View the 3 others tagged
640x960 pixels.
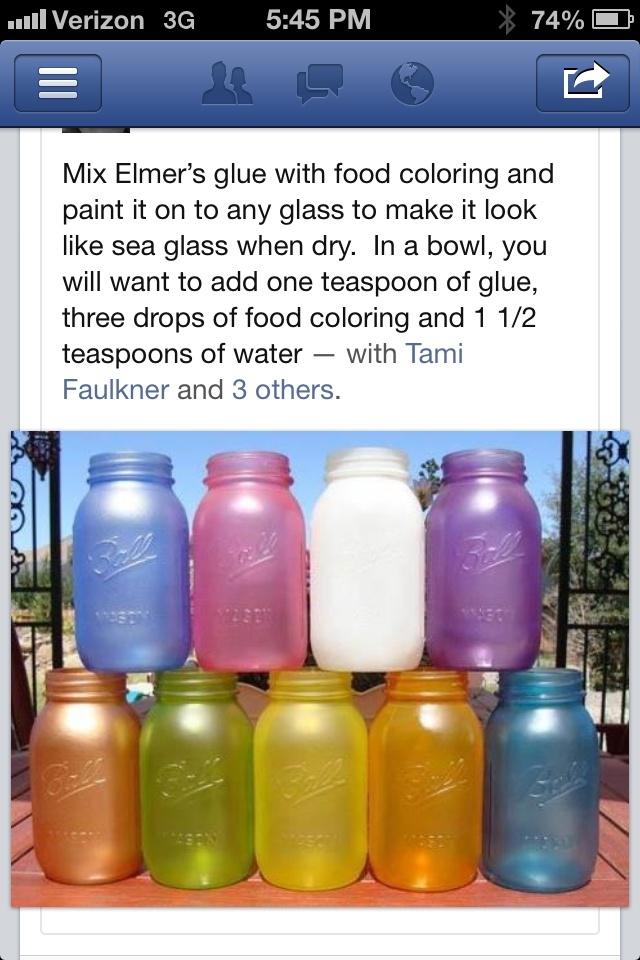coord(283,389)
